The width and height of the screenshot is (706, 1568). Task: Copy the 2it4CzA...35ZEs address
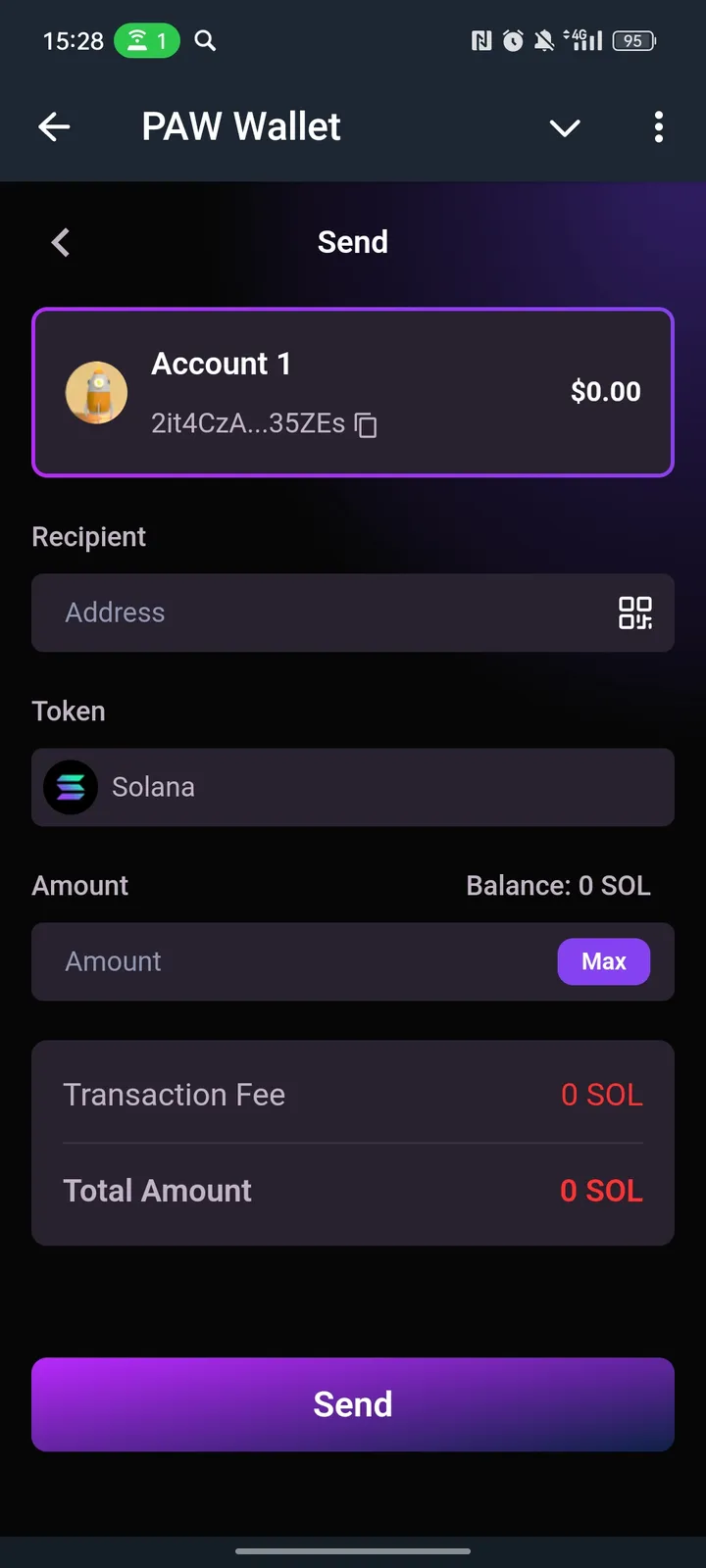point(366,424)
